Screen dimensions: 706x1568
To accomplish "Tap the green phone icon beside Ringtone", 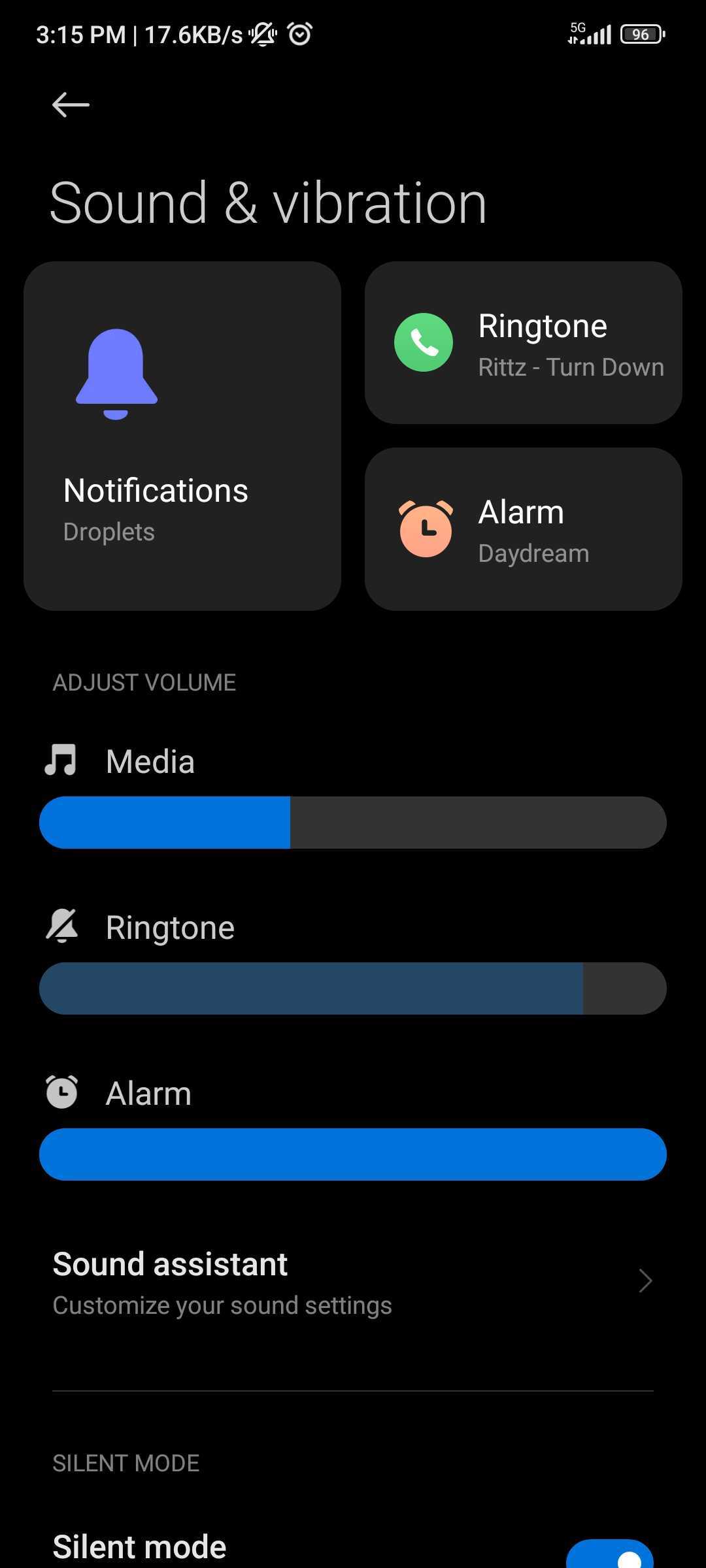I will pyautogui.click(x=423, y=342).
